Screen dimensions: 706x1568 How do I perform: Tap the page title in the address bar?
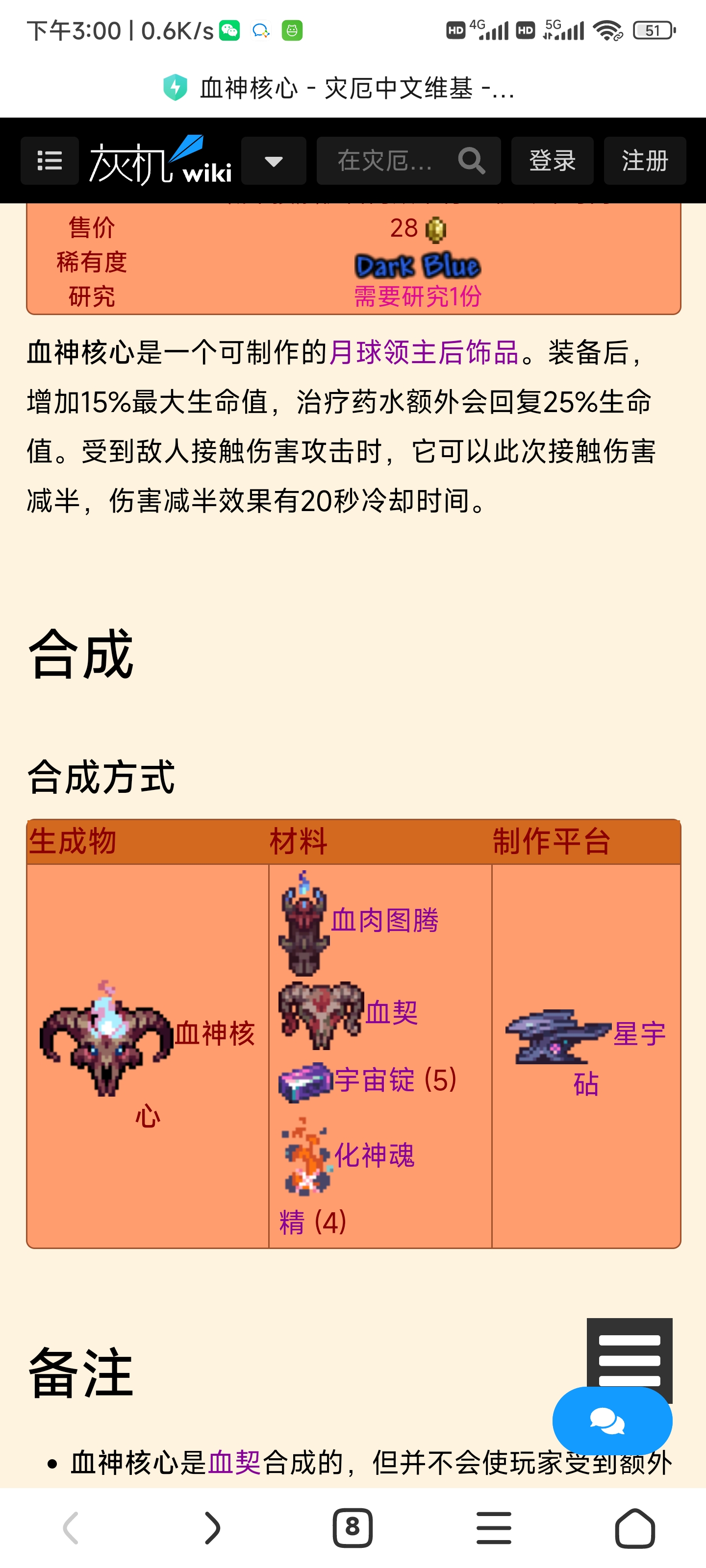pos(356,88)
